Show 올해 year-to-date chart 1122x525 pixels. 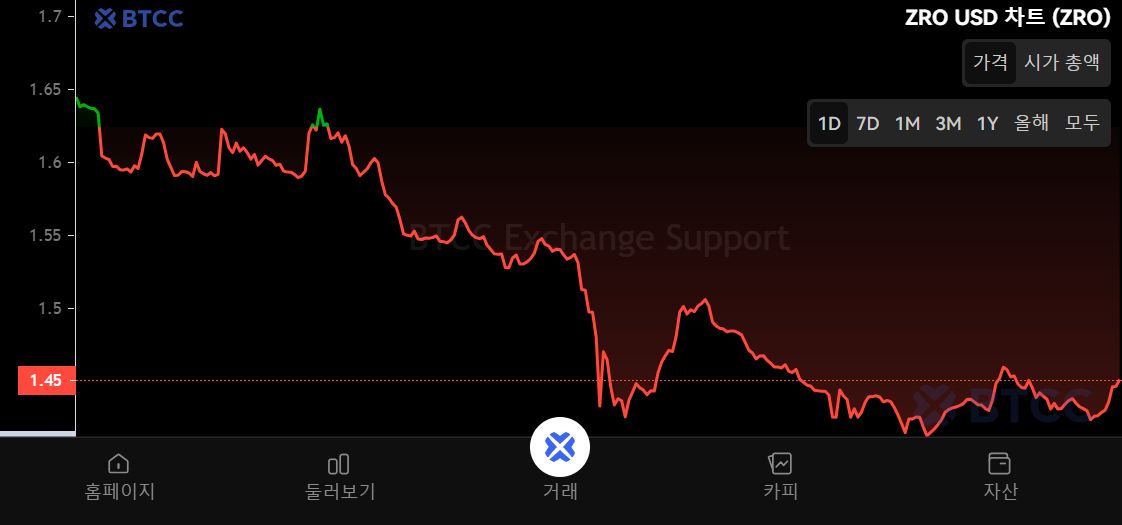coord(1031,124)
